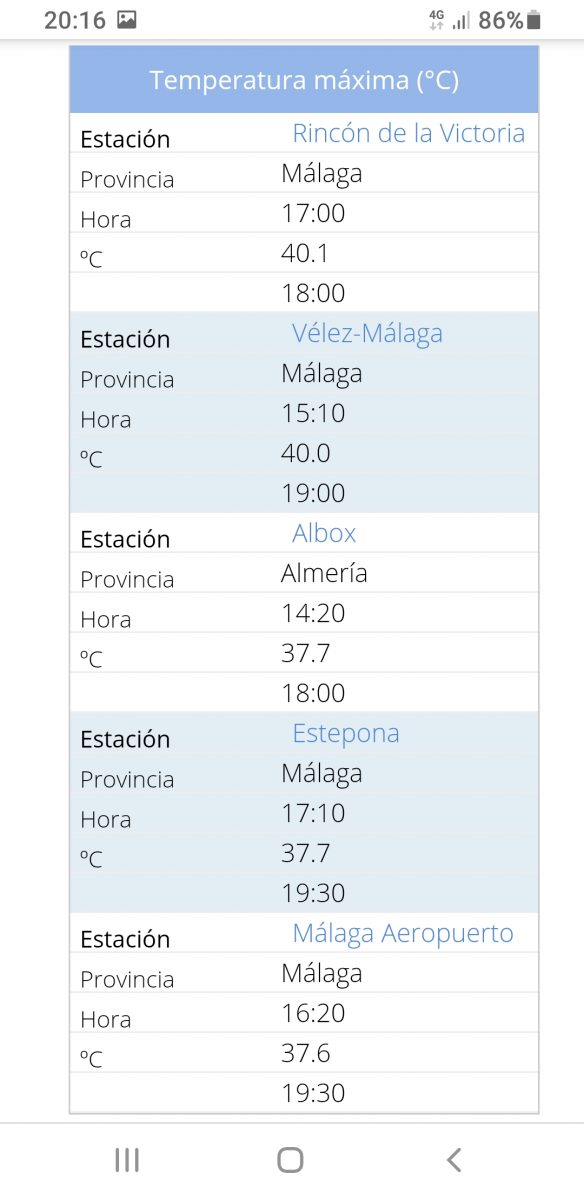Image resolution: width=584 pixels, height=1200 pixels.
Task: Open the Rincón de la Victoria station link
Action: click(x=408, y=133)
